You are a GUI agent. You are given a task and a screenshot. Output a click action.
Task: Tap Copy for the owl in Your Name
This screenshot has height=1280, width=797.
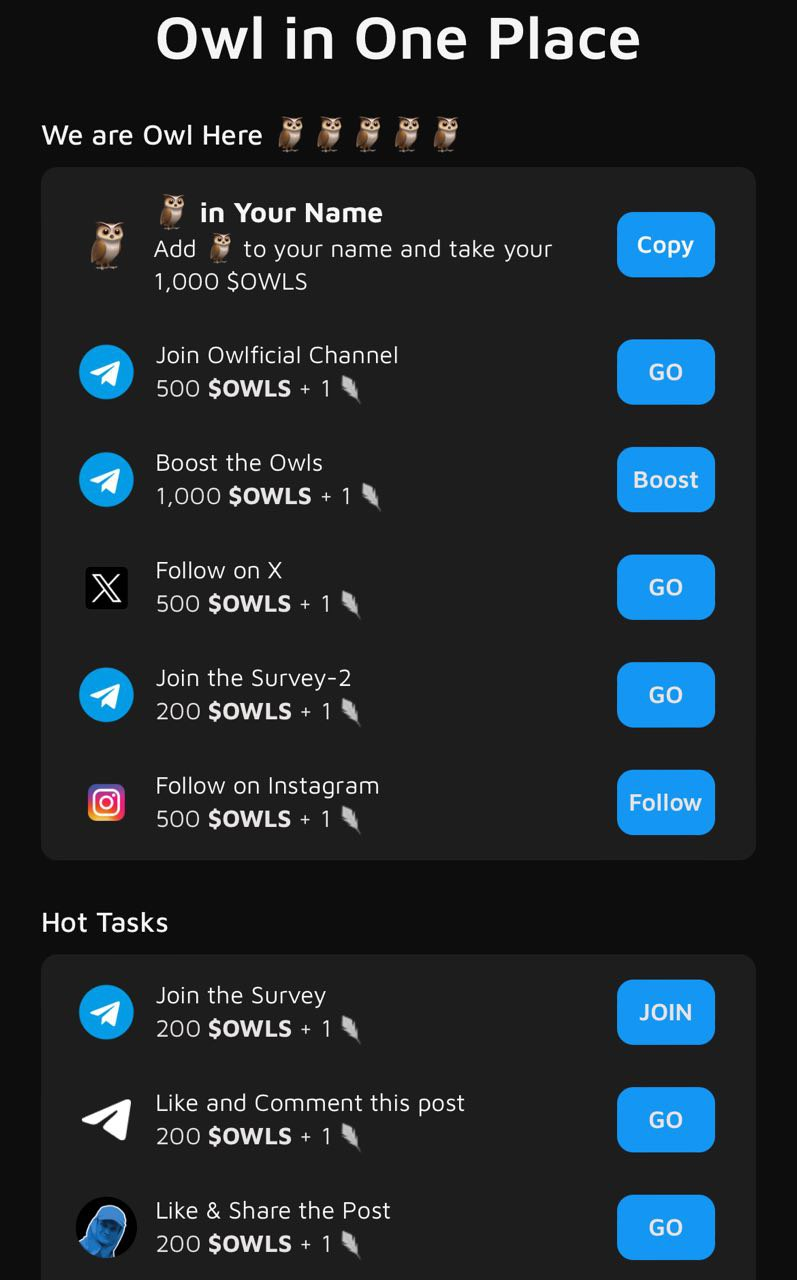coord(665,245)
